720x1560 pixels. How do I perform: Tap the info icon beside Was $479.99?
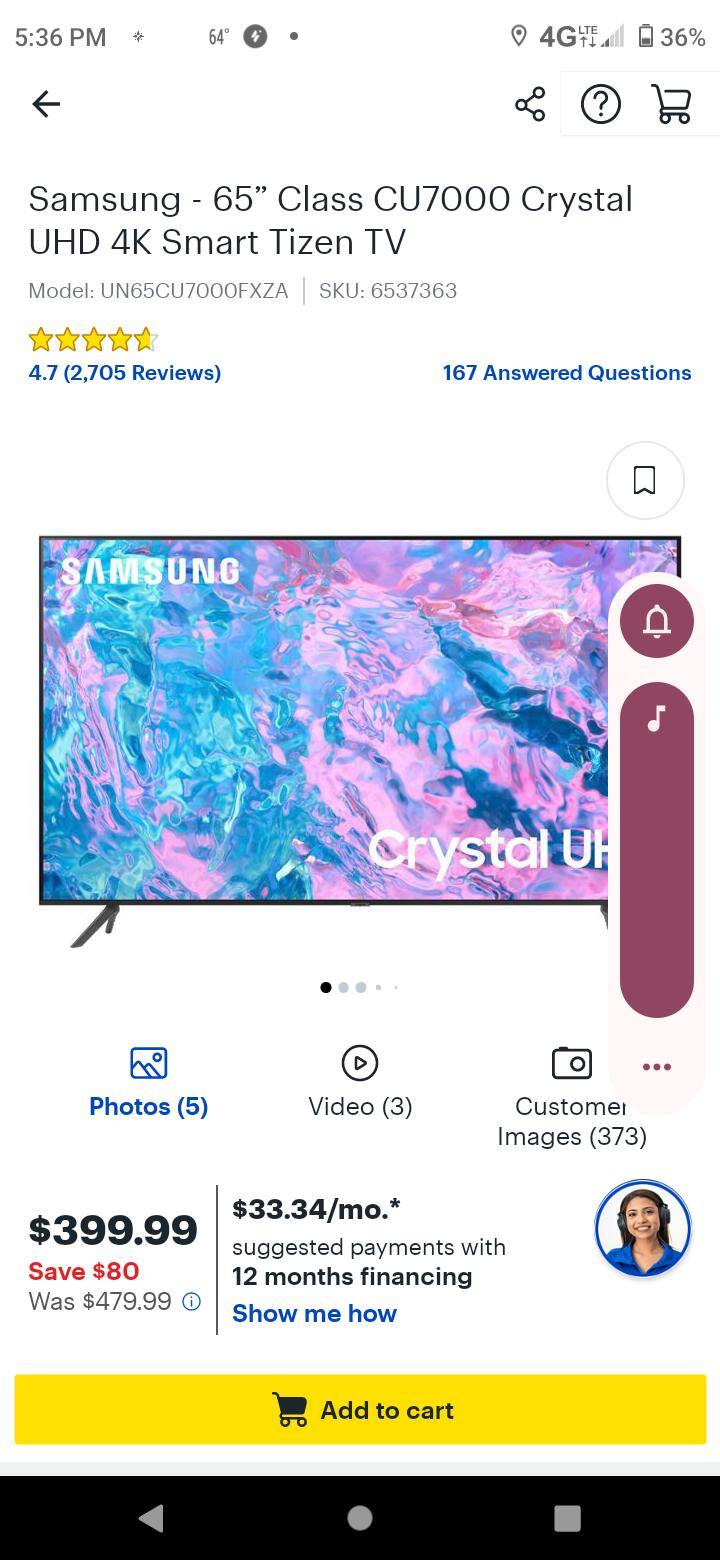coord(191,1302)
